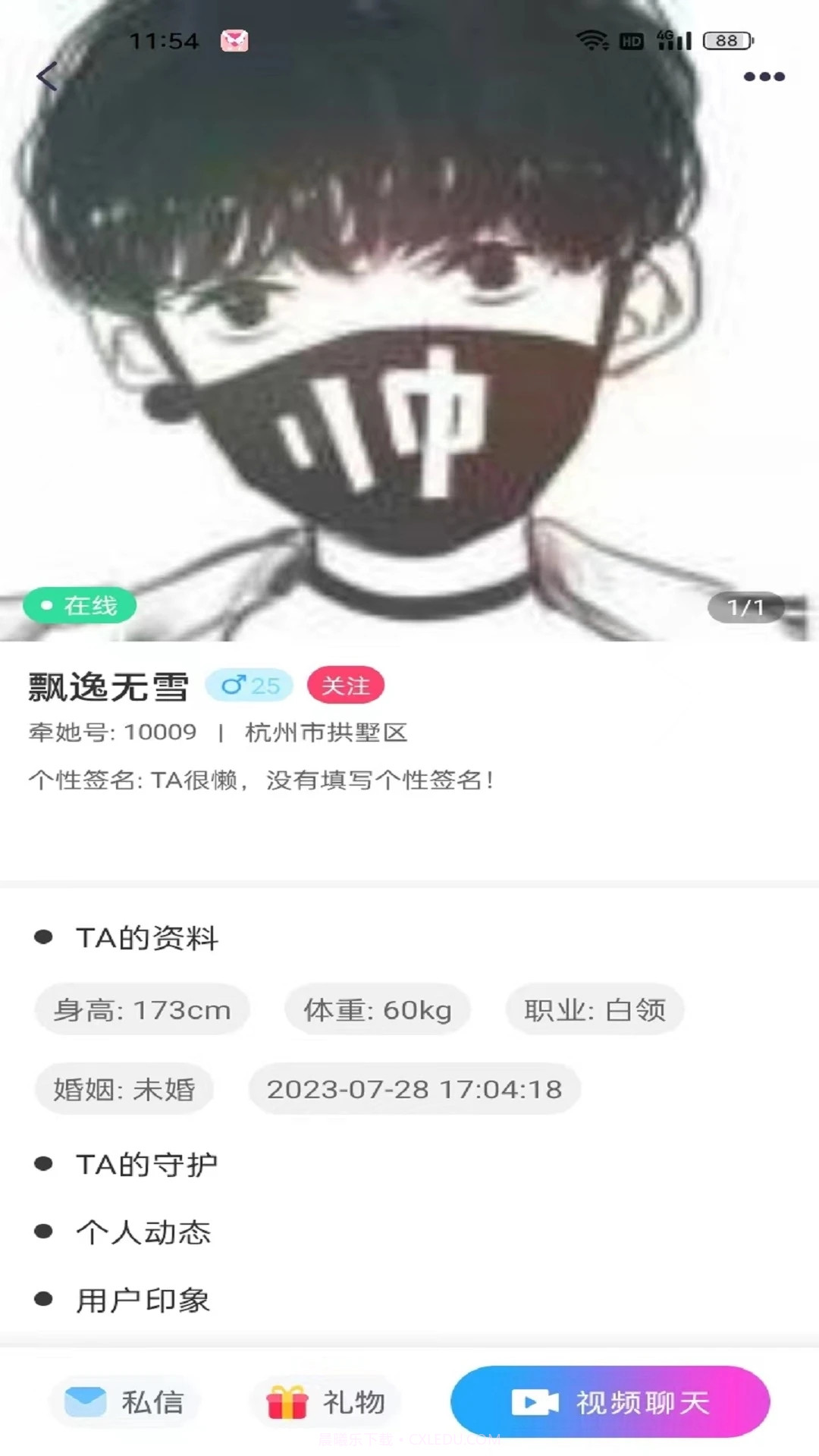The height and width of the screenshot is (1456, 819).
Task: Tap the video camera icon for 视频聊天
Action: (x=535, y=1401)
